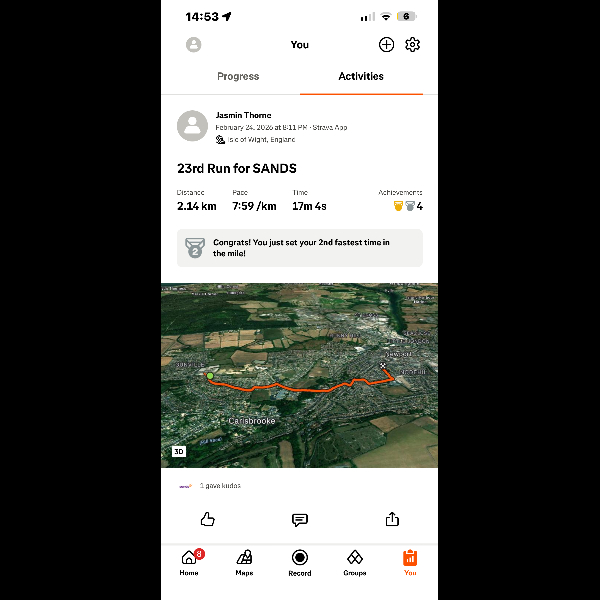Screen dimensions: 600x600
Task: Toggle the 3D map view
Action: tap(179, 452)
